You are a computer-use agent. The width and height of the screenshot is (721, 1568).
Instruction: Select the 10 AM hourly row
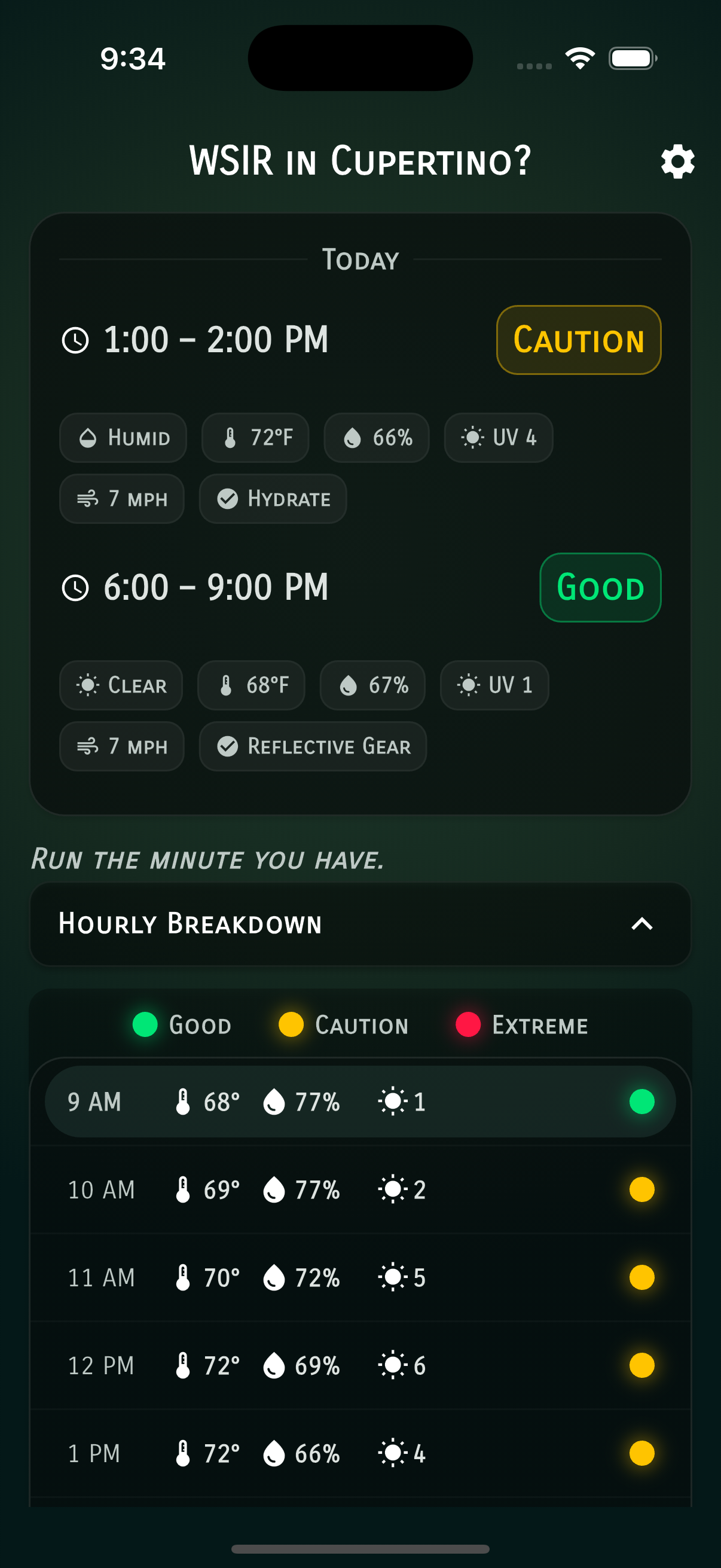pyautogui.click(x=360, y=1189)
